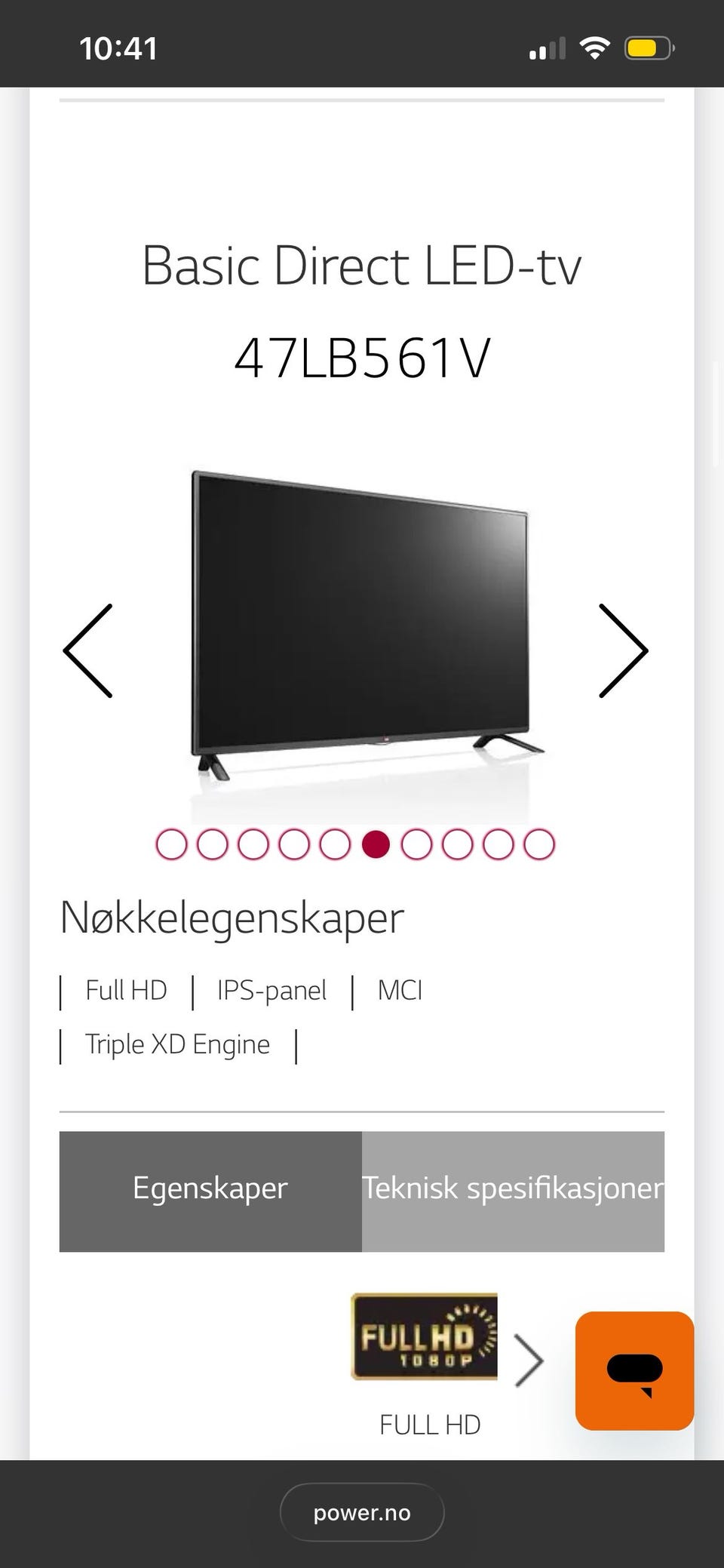724x1568 pixels.
Task: Click the carousel dot progress row
Action: click(x=354, y=844)
